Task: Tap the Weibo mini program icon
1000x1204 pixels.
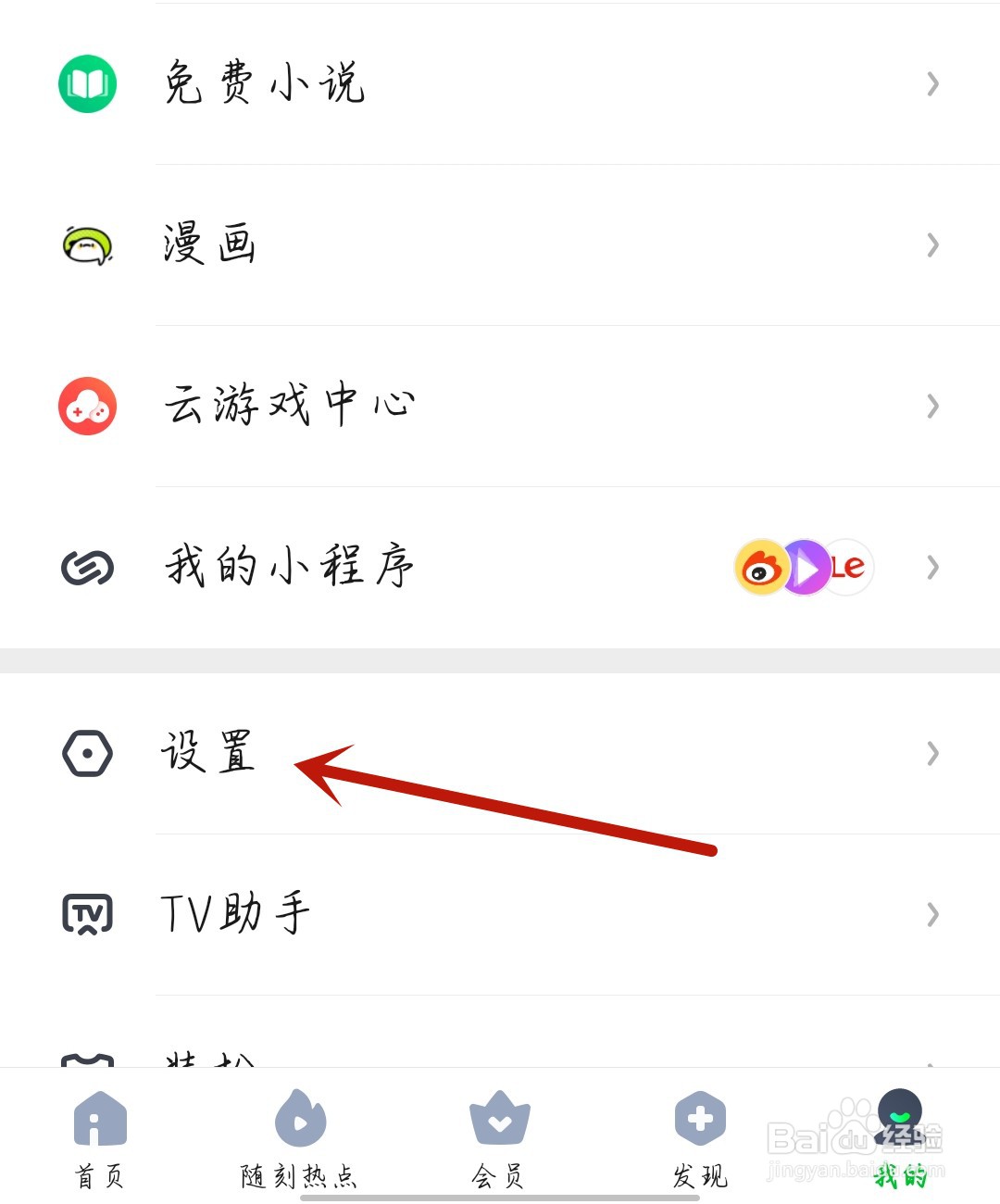Action: tap(761, 567)
